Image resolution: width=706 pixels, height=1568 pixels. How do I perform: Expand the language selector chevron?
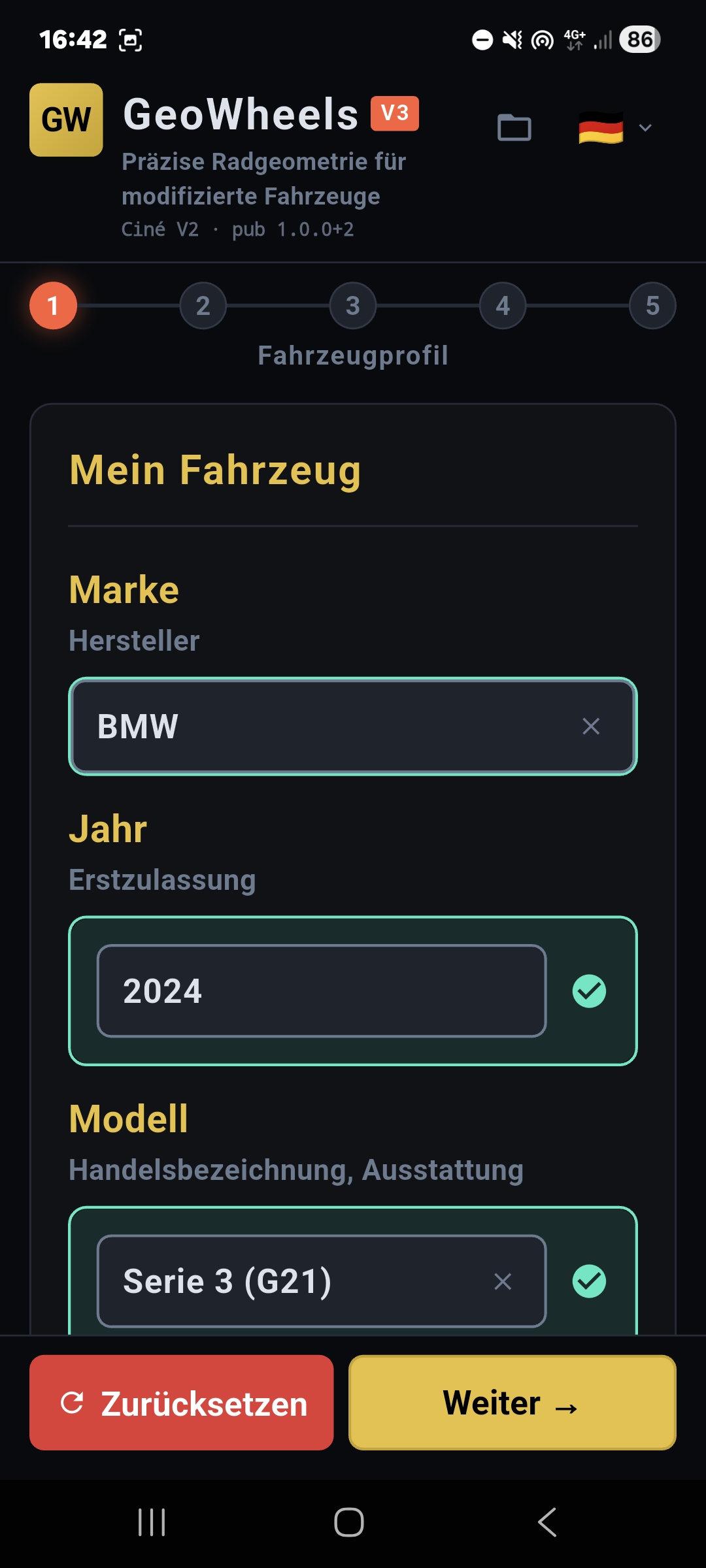coord(645,128)
